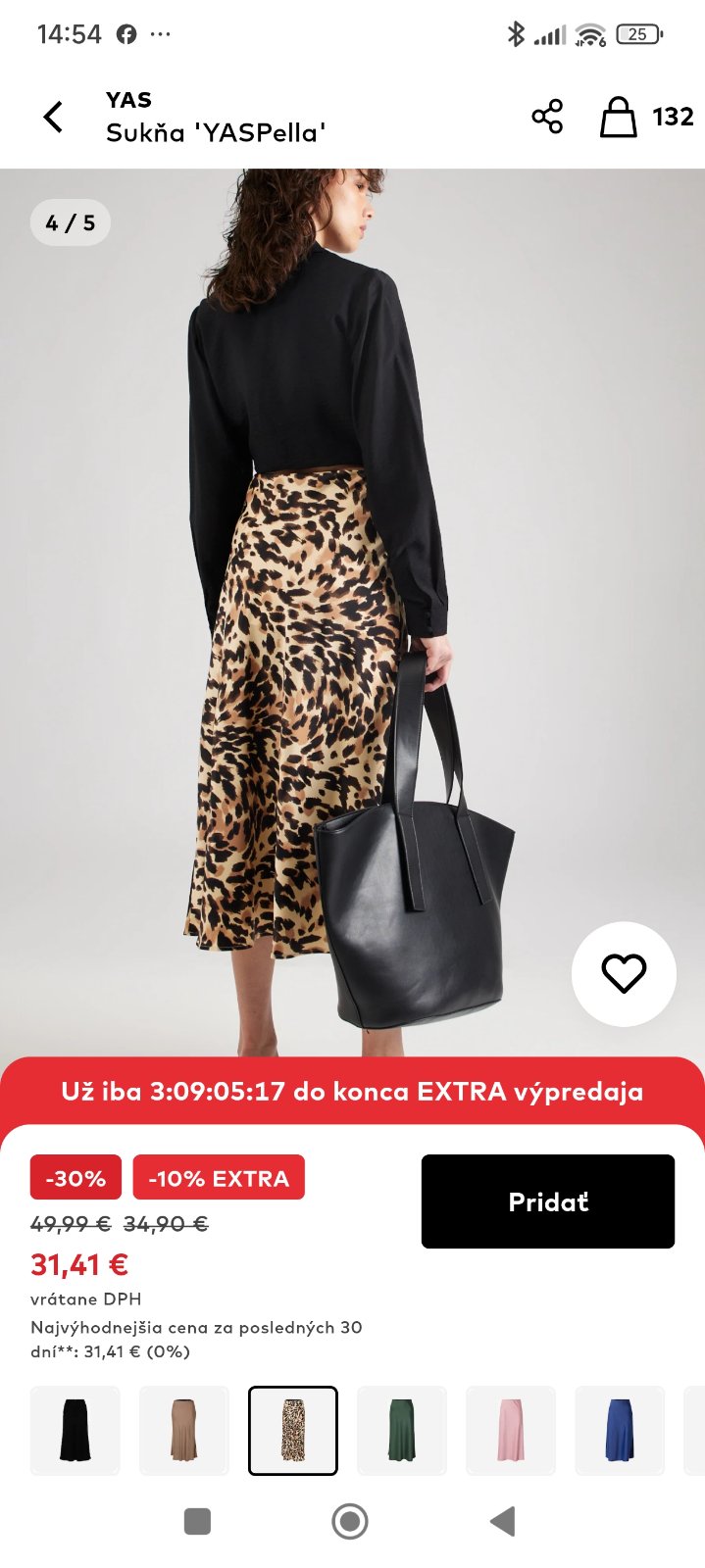The width and height of the screenshot is (705, 1568).
Task: Select the black skirt color variant
Action: (76, 1430)
